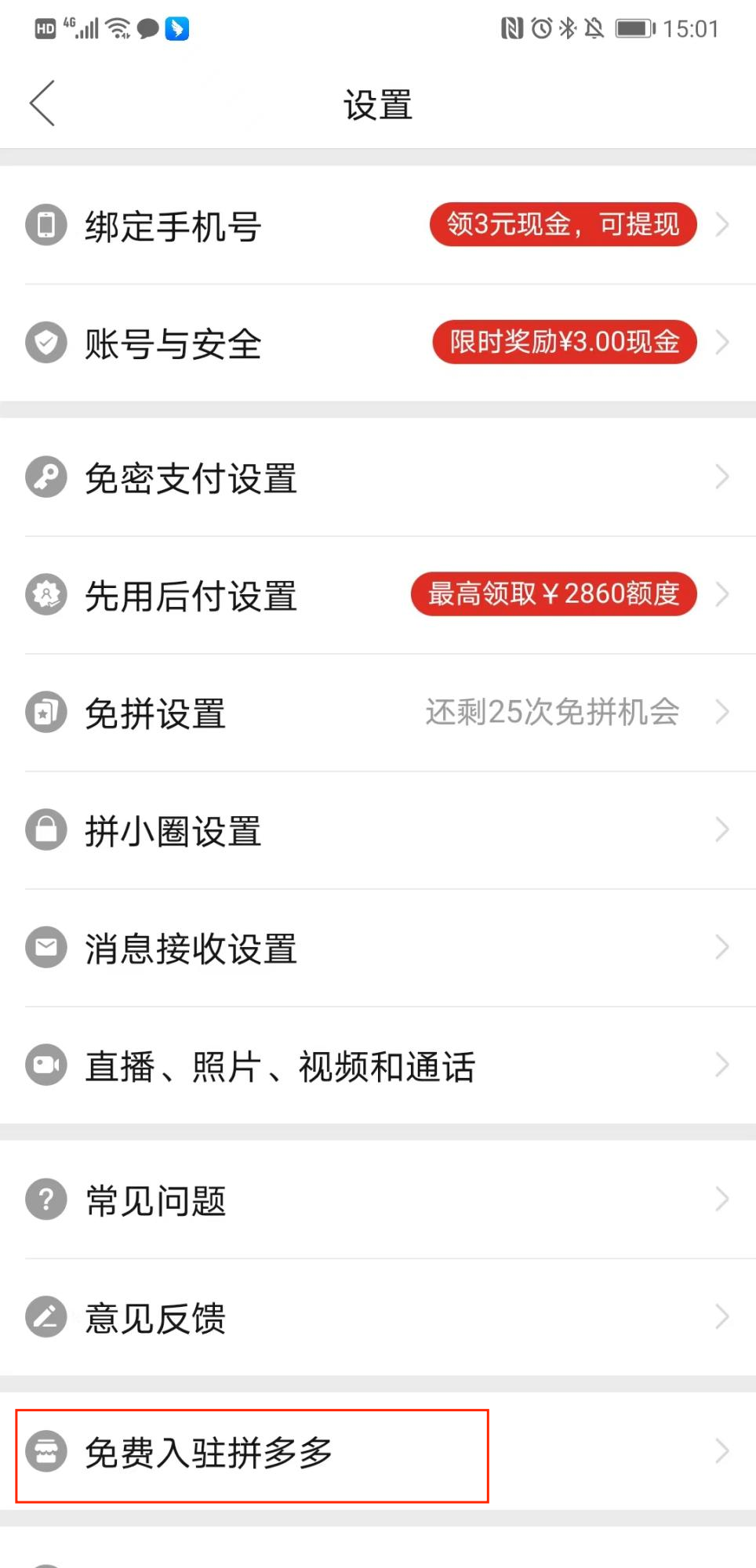
Task: Click the camera icon for 直播、照片、视频和通话
Action: 45,1065
